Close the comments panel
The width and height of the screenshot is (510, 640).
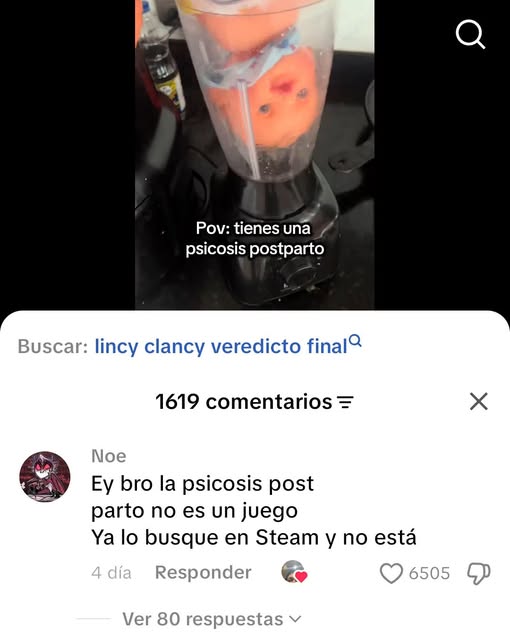(x=479, y=402)
